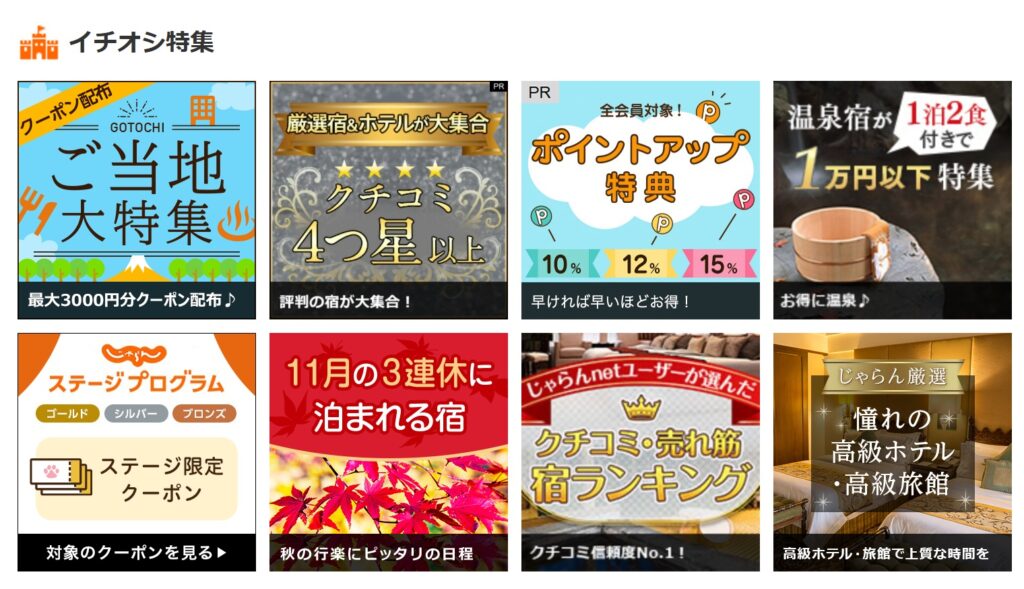Viewport: 1024px width, 589px height.
Task: Open the ご当地大特集 coupon feature tile
Action: [137, 200]
